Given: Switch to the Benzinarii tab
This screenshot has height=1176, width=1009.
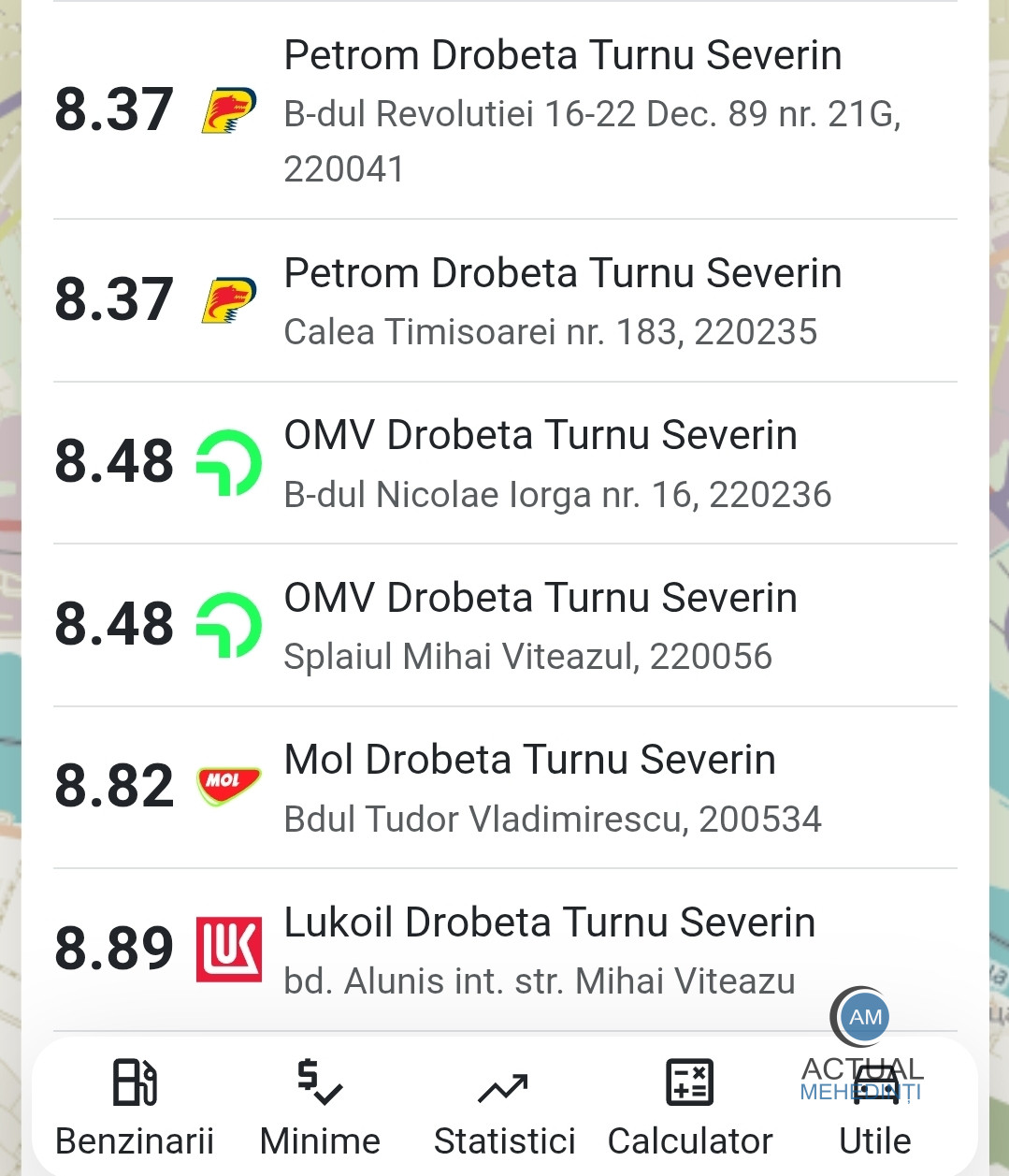Looking at the screenshot, I should coord(135,1108).
